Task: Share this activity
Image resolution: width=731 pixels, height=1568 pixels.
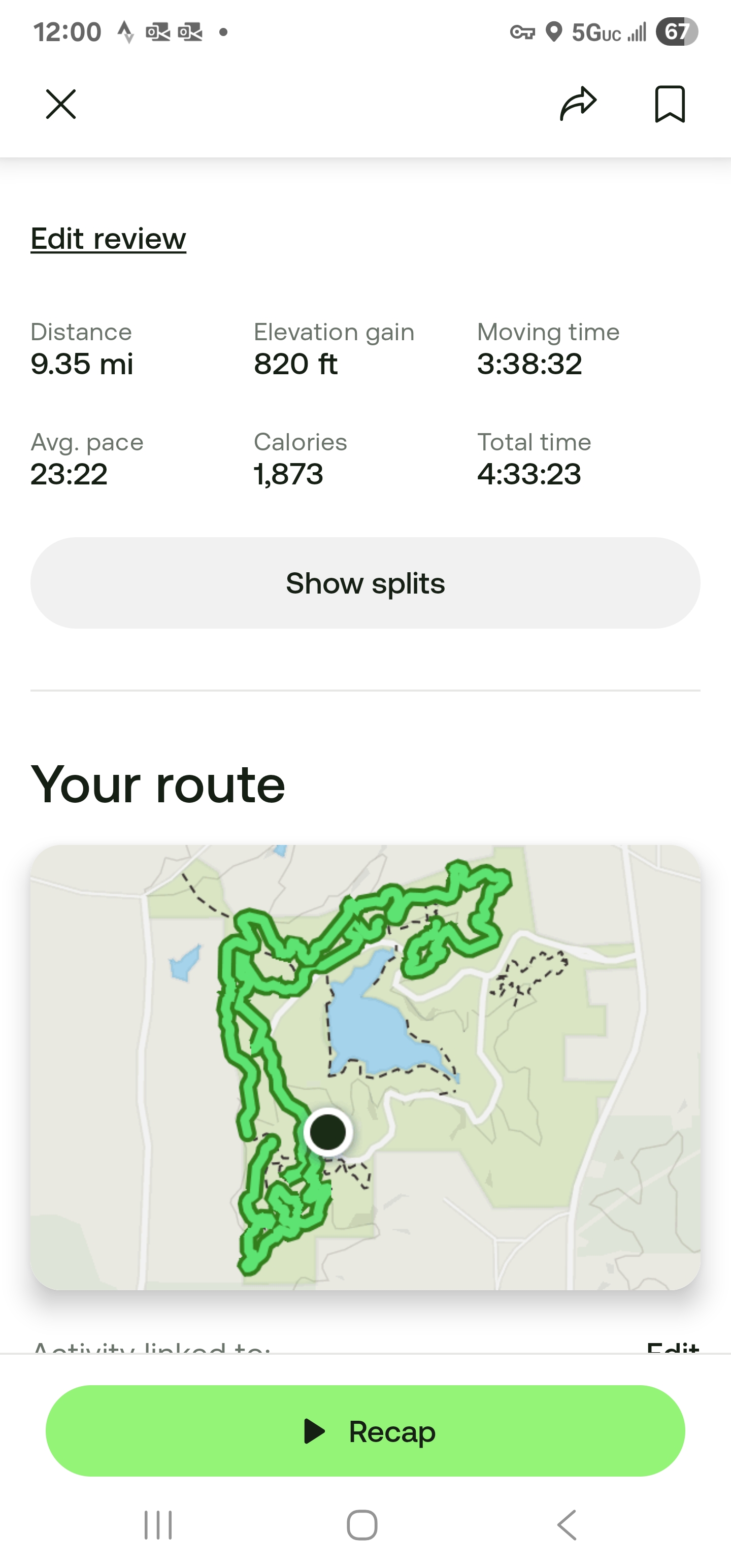Action: [578, 104]
